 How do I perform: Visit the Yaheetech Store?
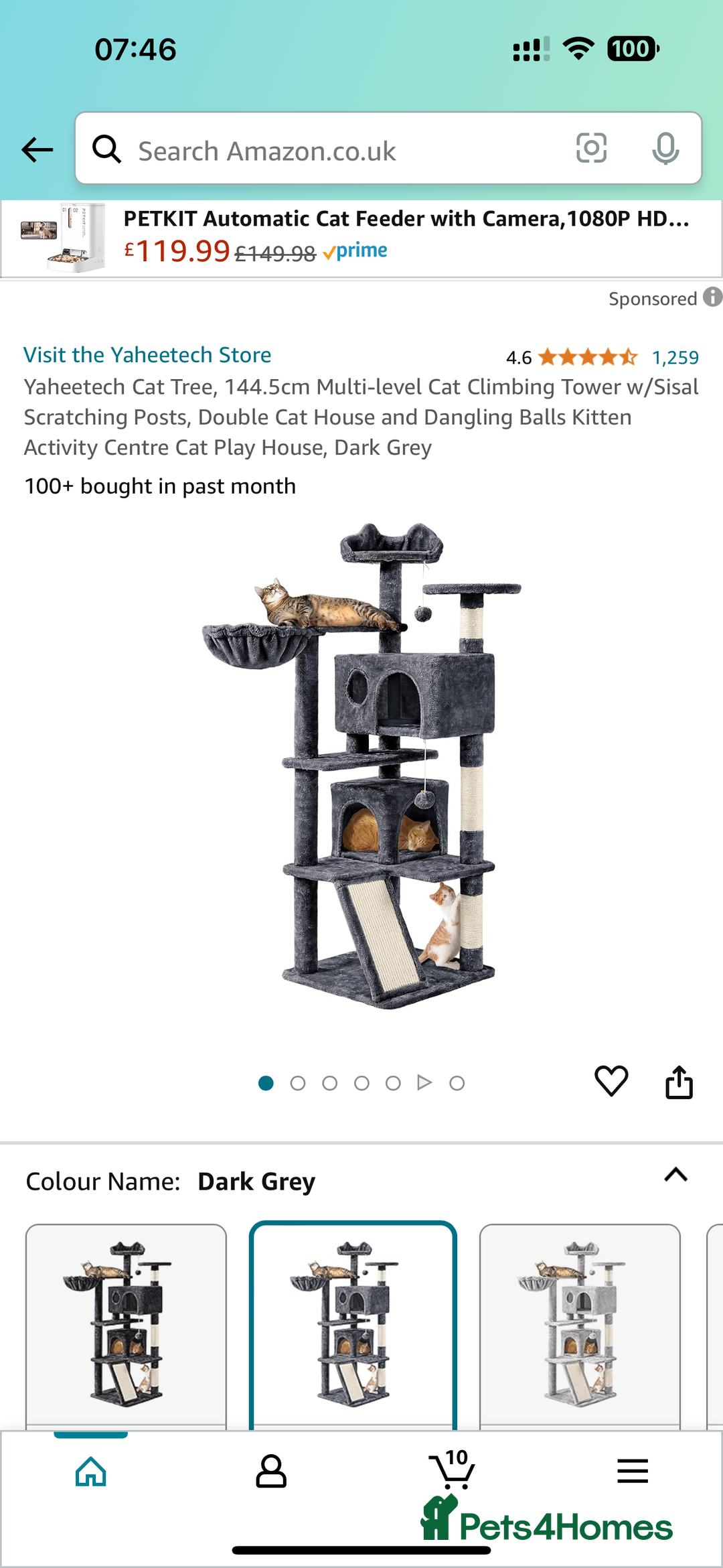click(x=147, y=355)
